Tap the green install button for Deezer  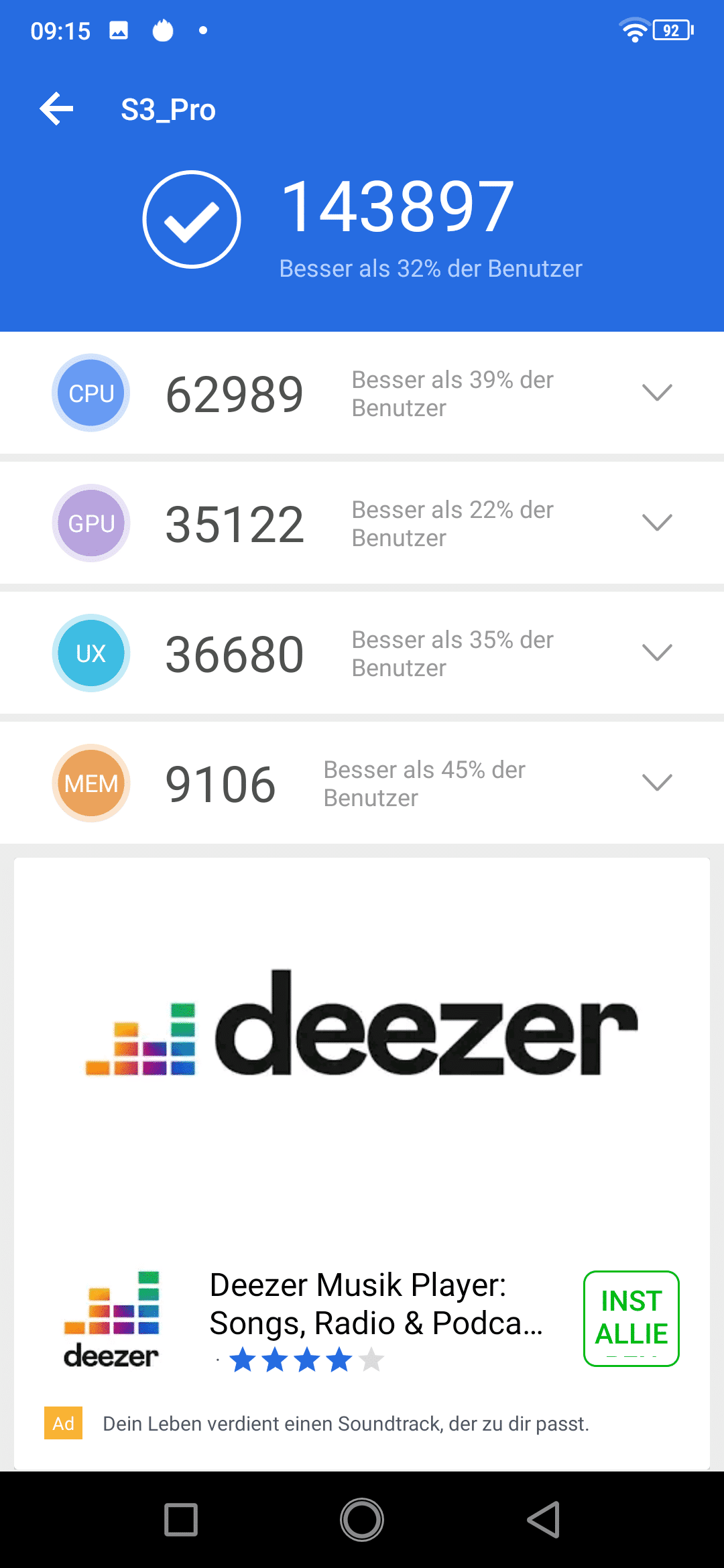(631, 1318)
